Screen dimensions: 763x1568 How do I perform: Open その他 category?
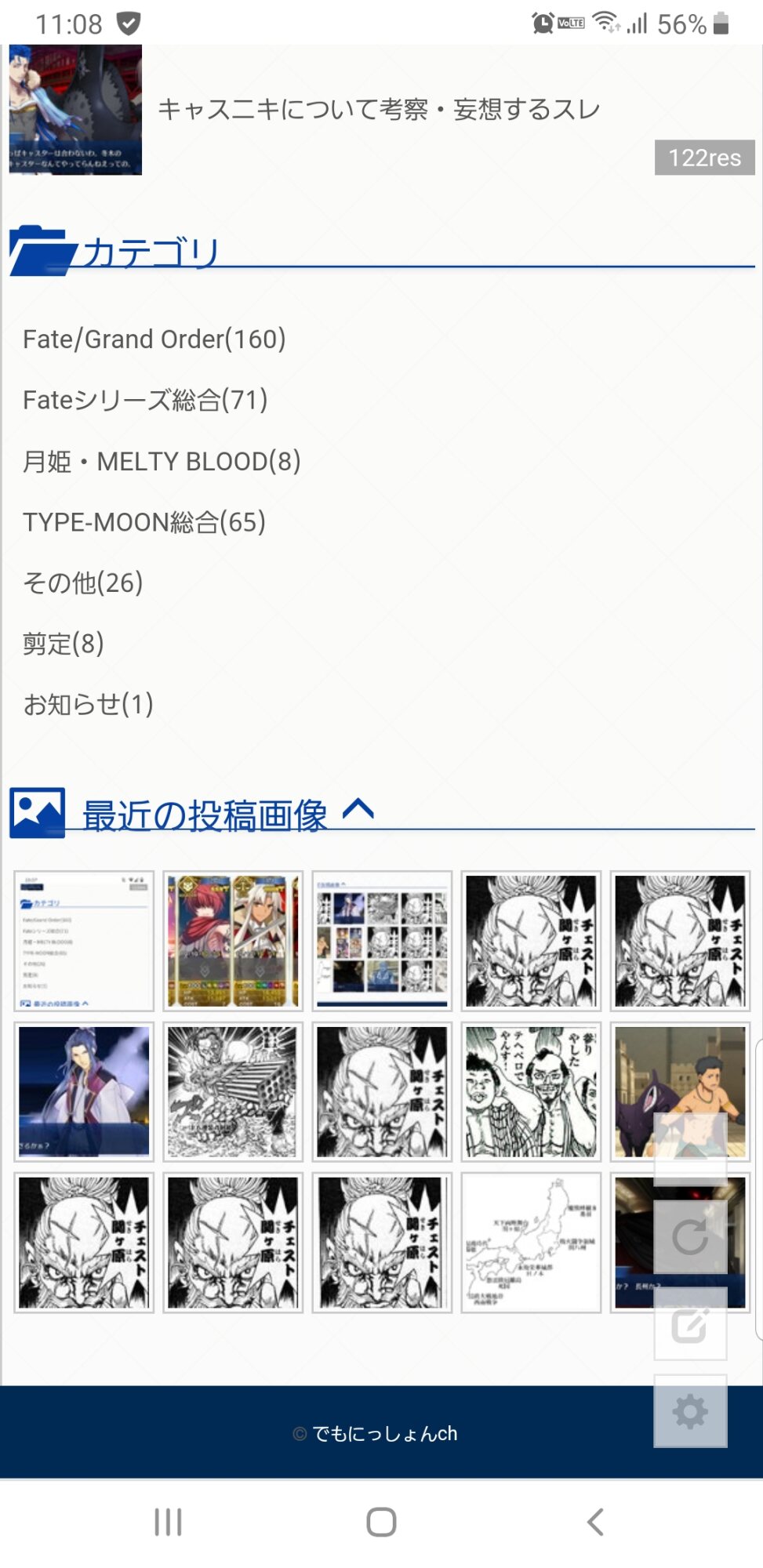pos(83,583)
